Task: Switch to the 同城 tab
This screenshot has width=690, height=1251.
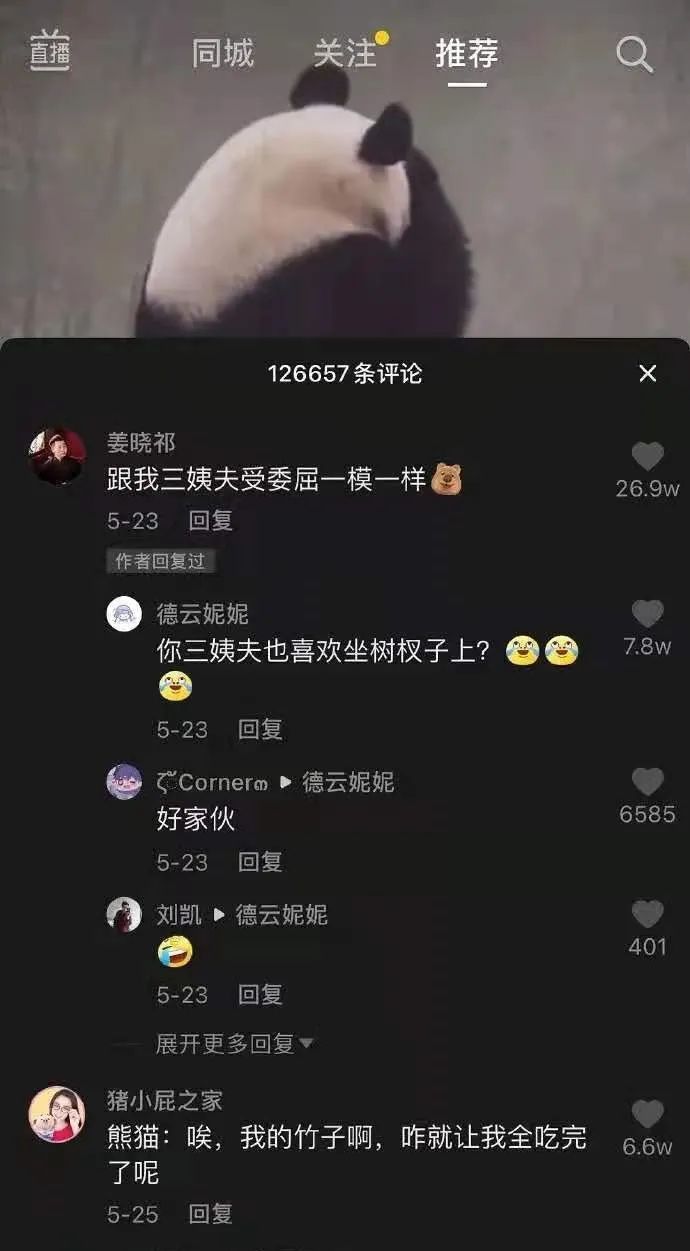Action: click(x=222, y=53)
